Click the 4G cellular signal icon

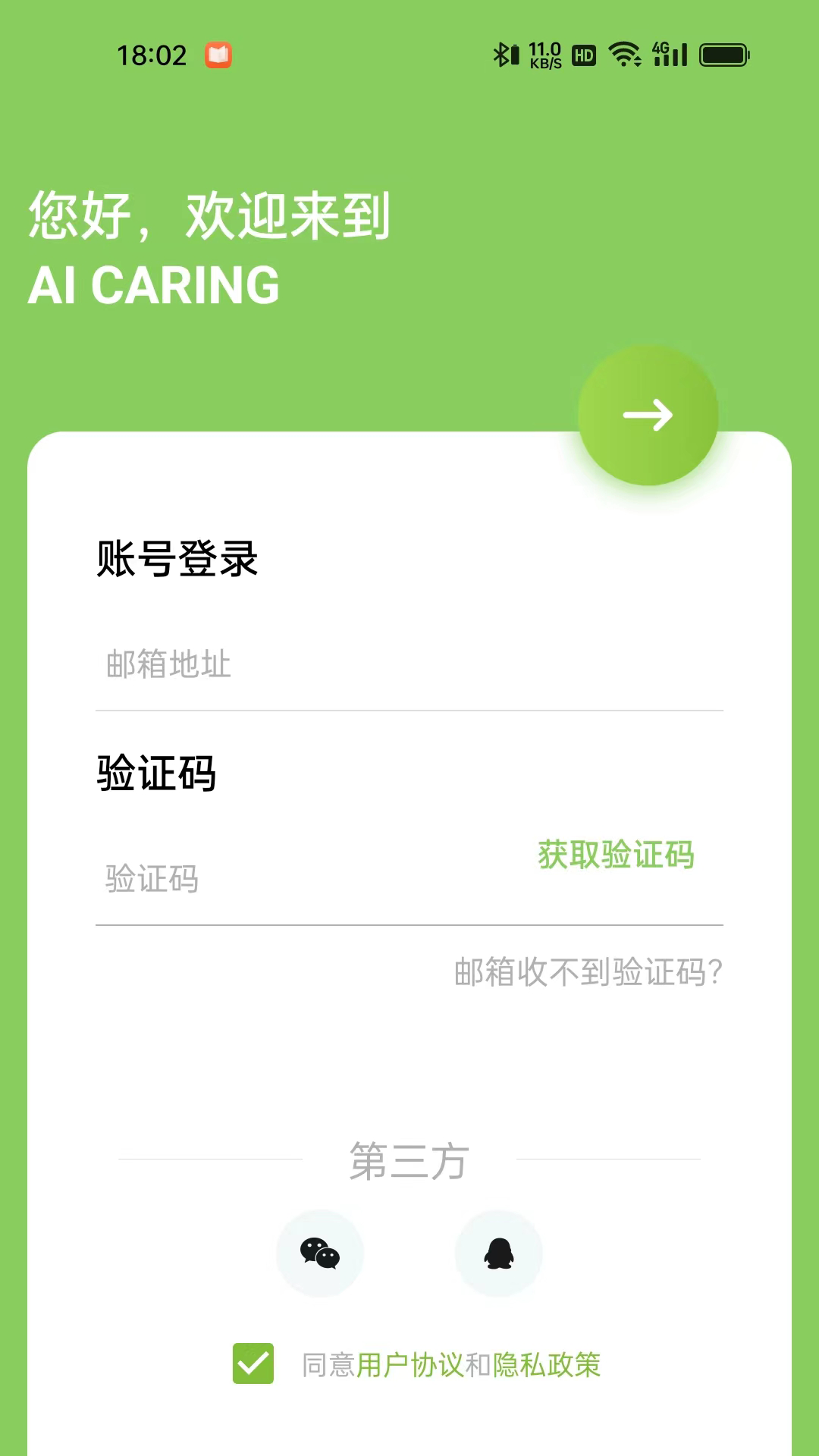[x=670, y=54]
